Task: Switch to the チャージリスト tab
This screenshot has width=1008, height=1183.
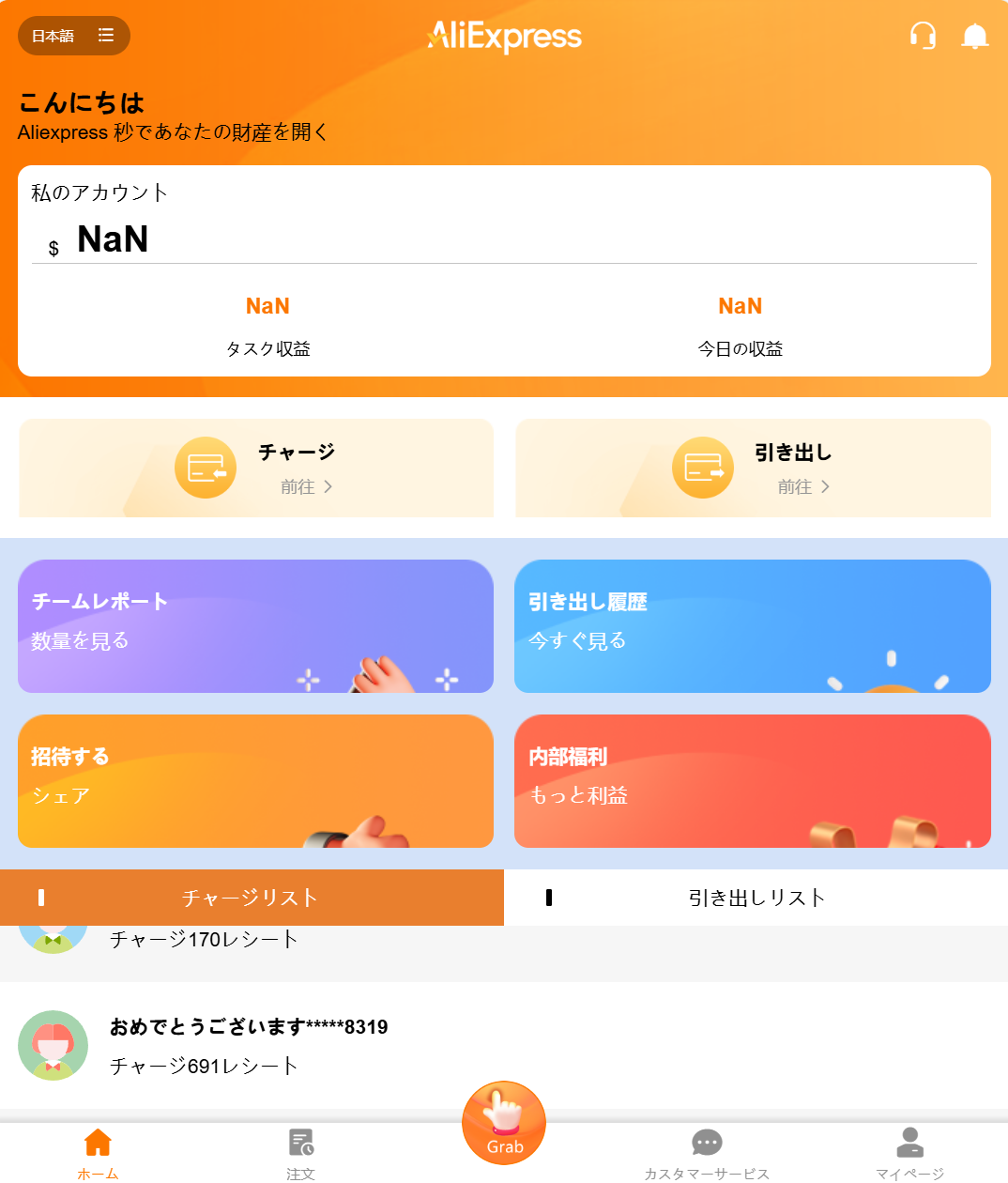Action: (252, 898)
